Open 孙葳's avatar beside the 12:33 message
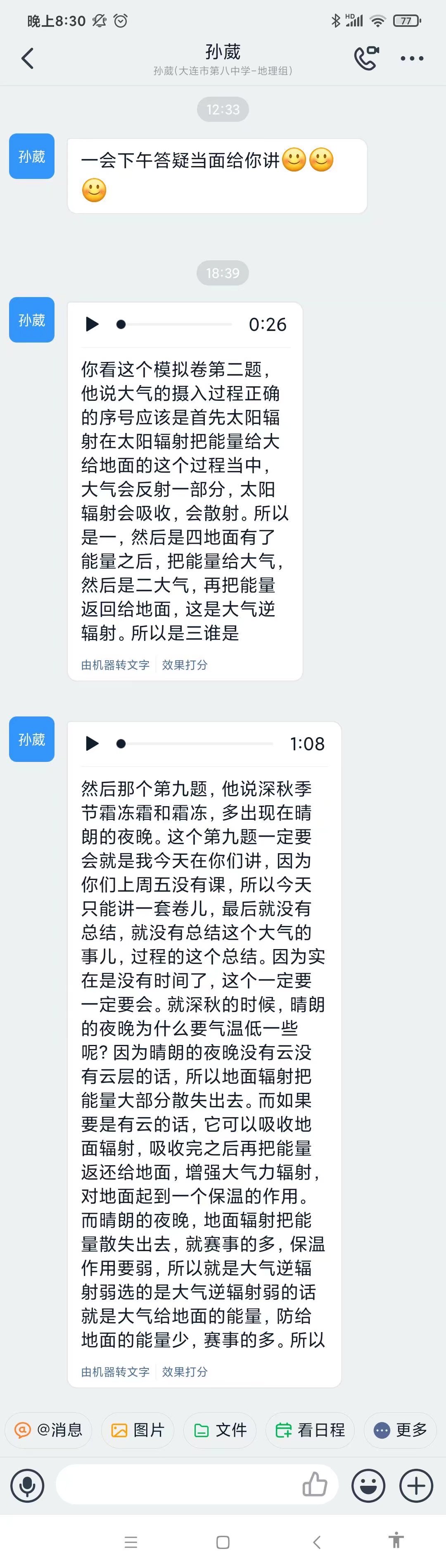446x1568 pixels. pos(32,157)
